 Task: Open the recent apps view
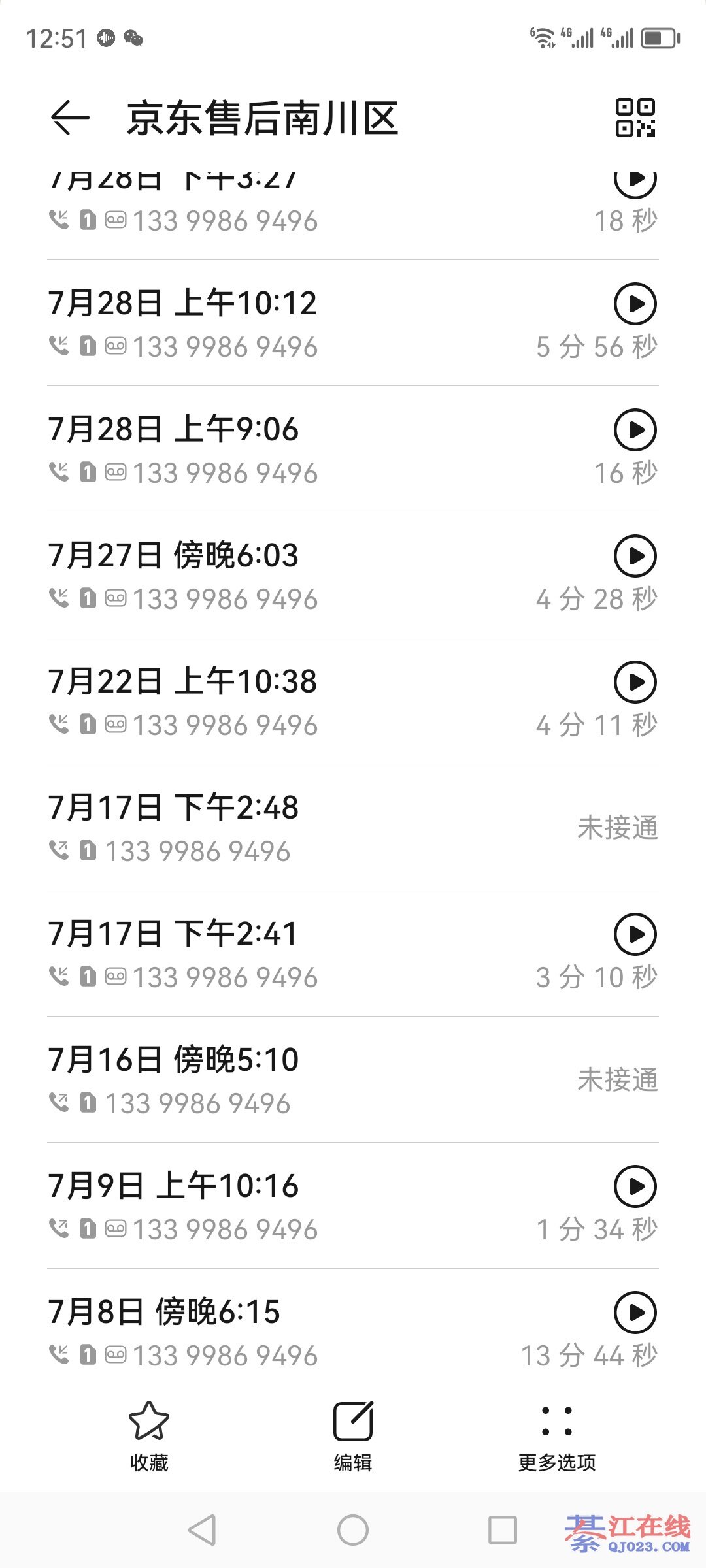pos(503,1530)
